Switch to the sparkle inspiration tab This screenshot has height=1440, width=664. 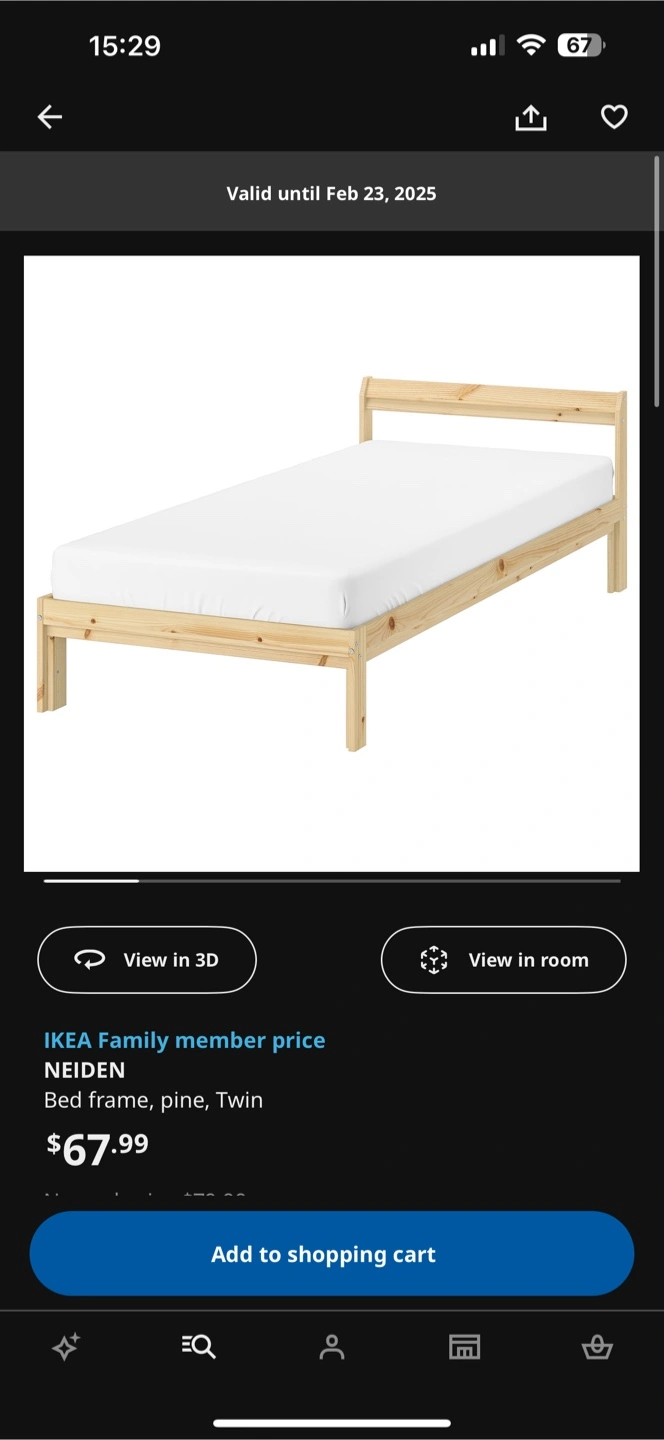point(66,1347)
